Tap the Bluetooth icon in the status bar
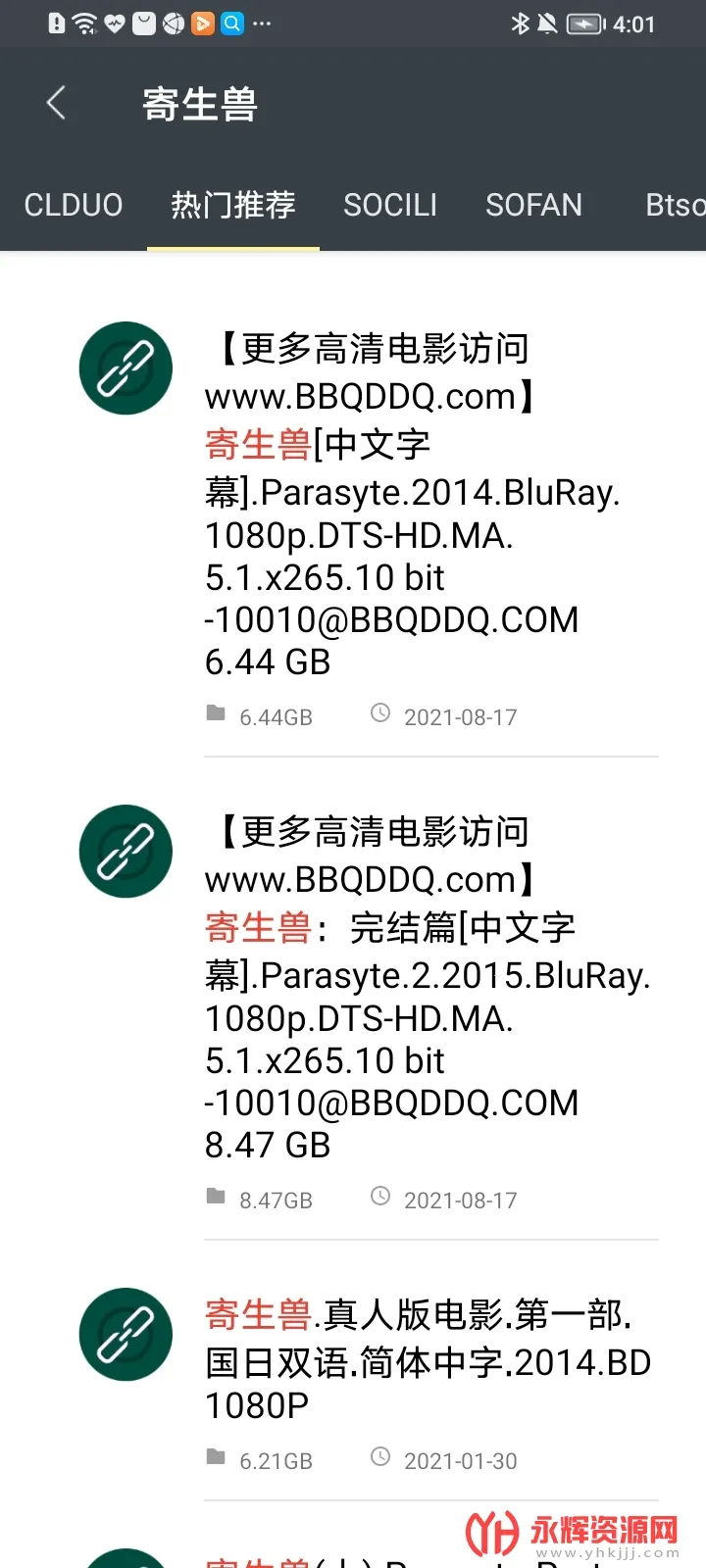The width and height of the screenshot is (706, 1568). (x=521, y=24)
